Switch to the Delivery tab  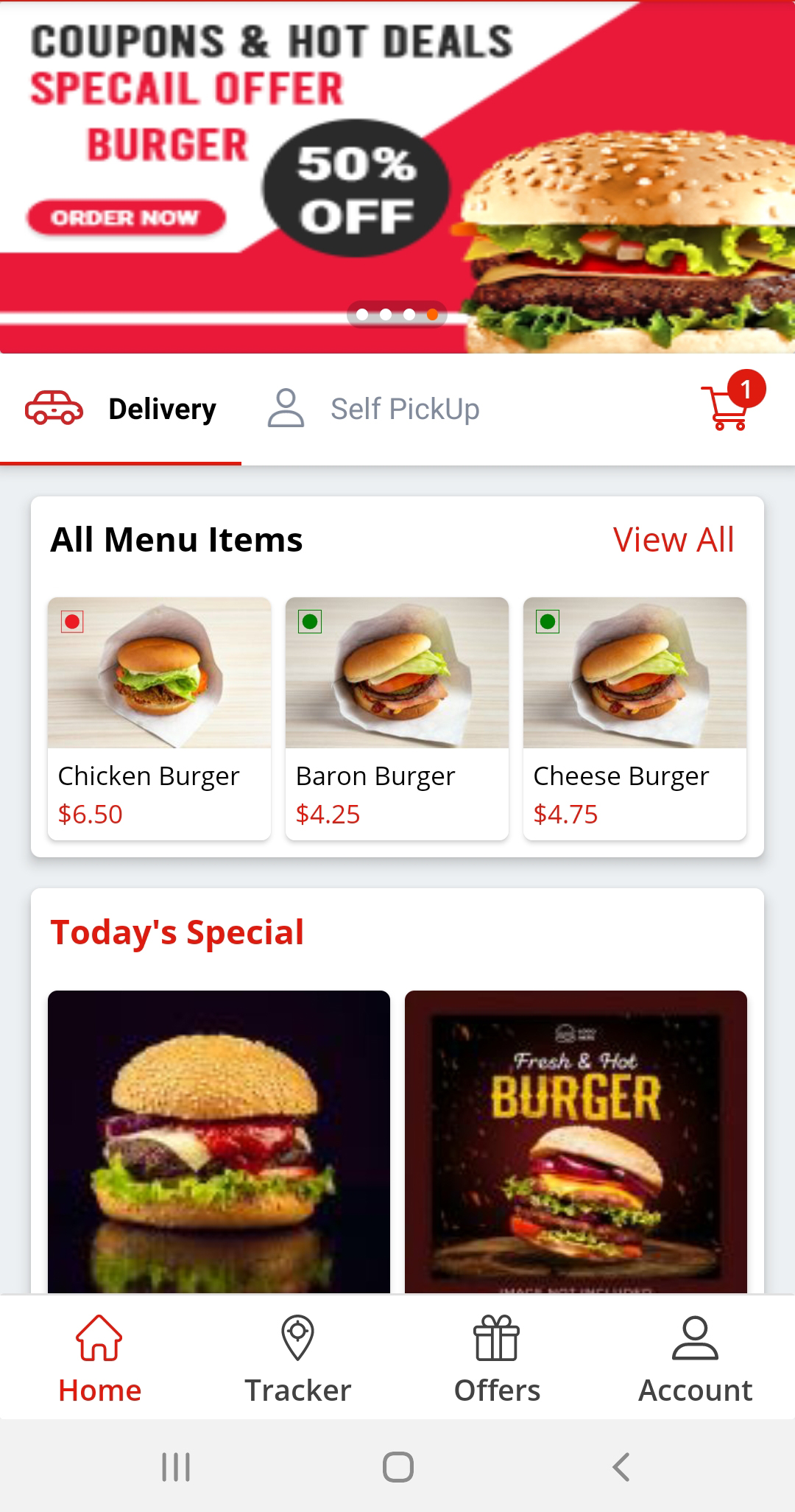(162, 408)
